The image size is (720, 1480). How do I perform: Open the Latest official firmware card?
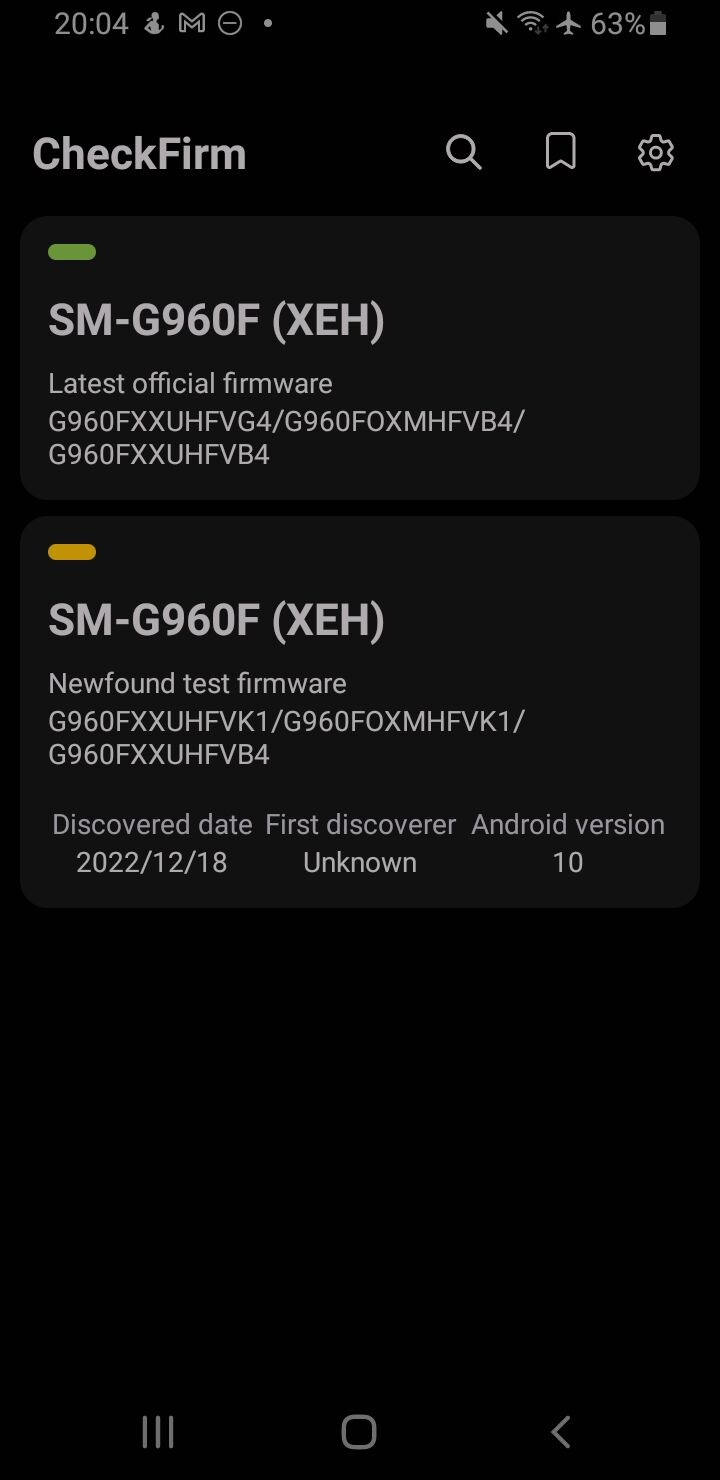pyautogui.click(x=360, y=358)
